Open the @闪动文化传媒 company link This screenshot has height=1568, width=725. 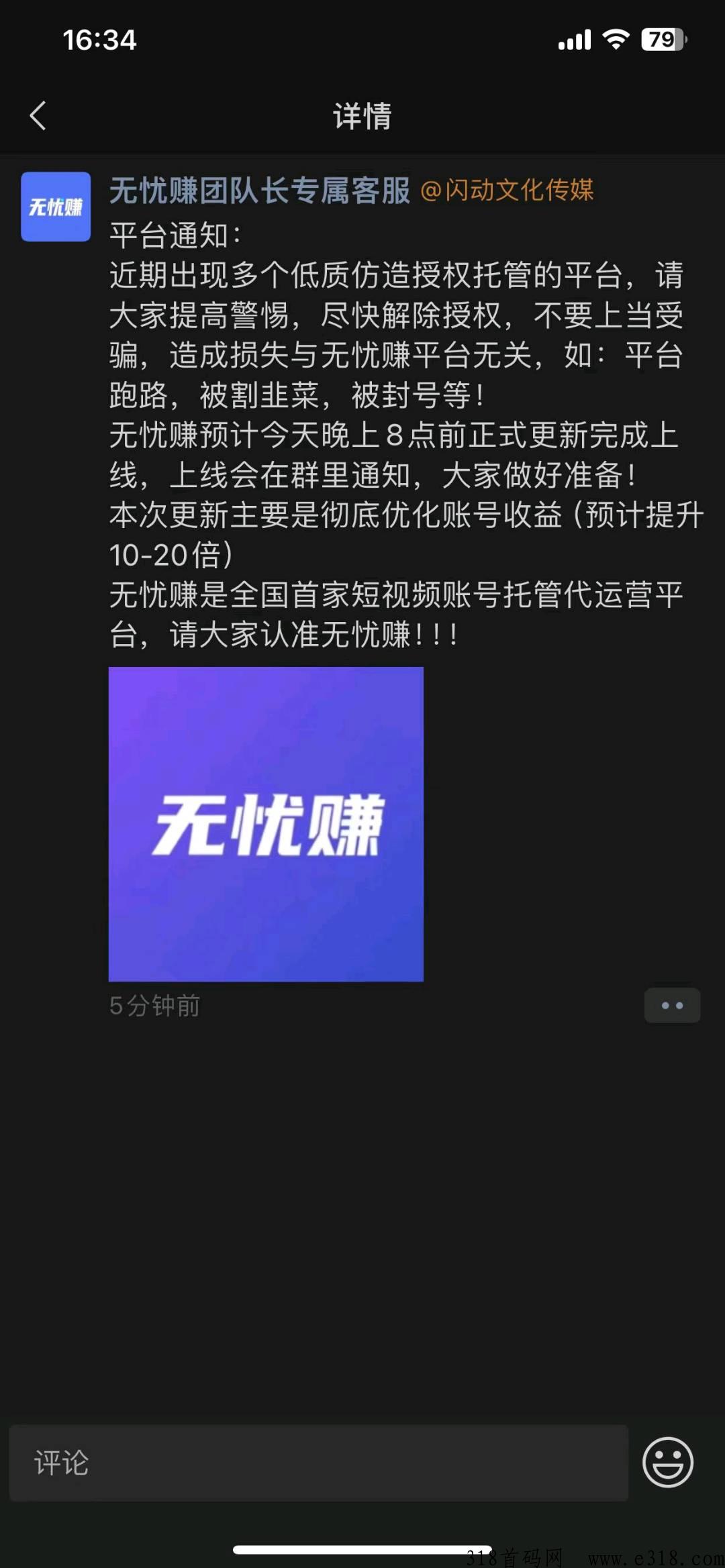(x=507, y=191)
